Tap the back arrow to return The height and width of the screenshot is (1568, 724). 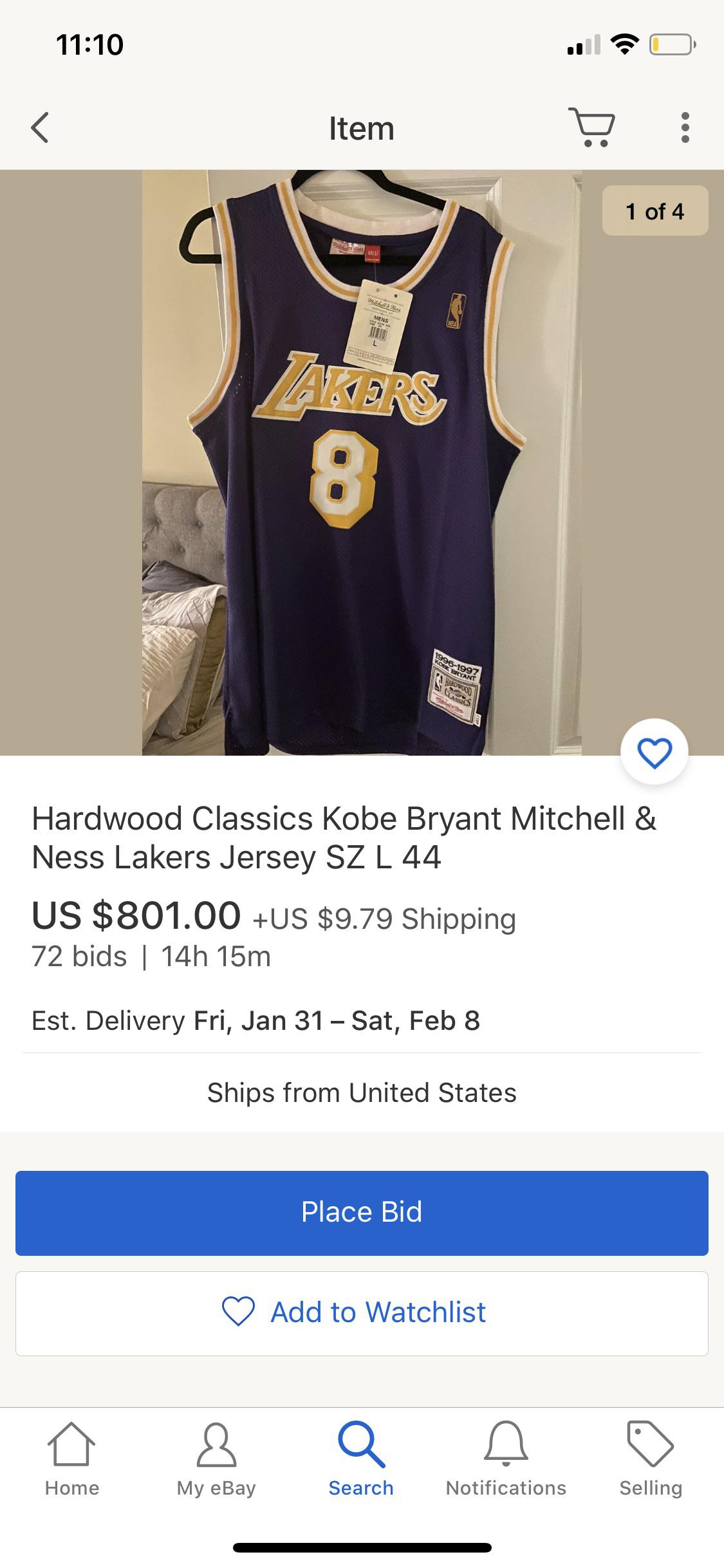click(x=40, y=127)
